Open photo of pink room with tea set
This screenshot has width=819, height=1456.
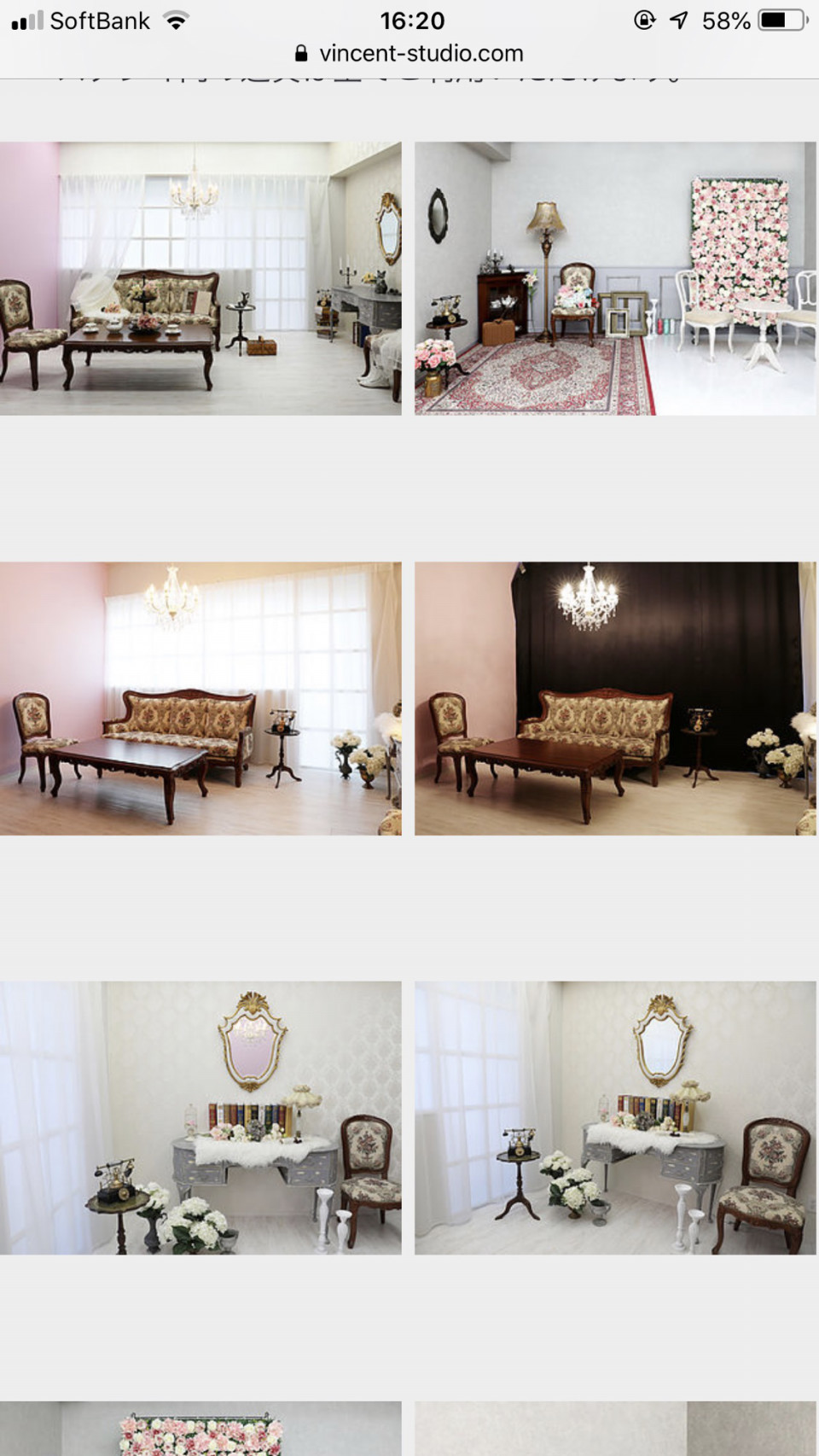tap(200, 278)
